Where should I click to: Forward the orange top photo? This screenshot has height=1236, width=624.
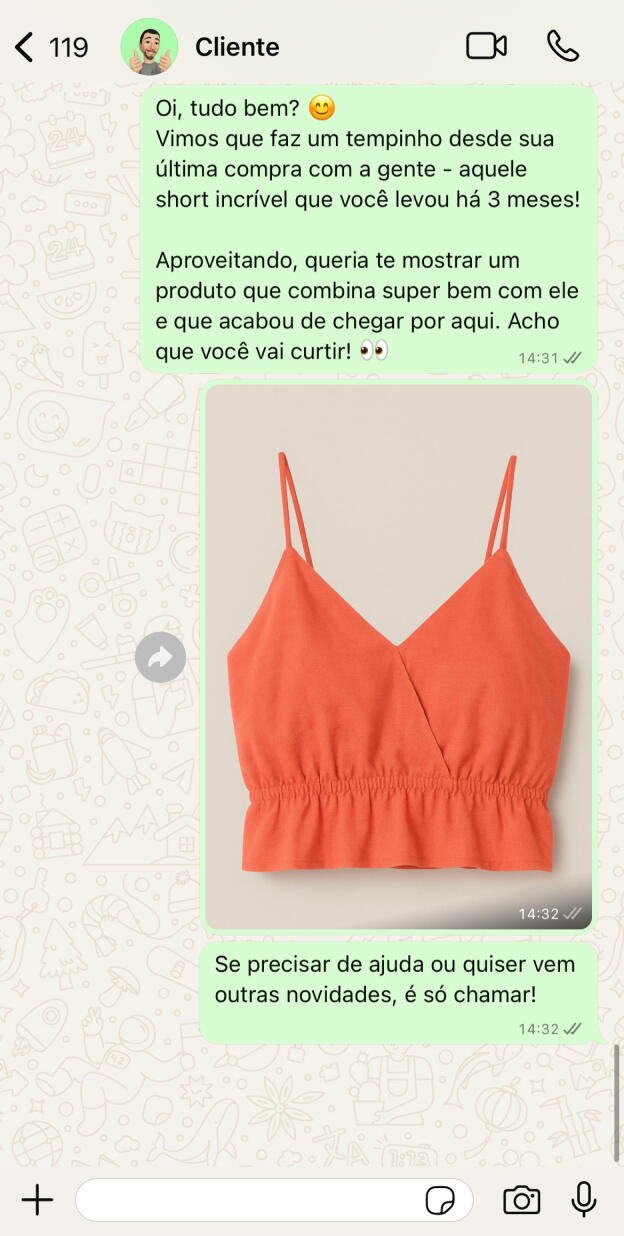coord(160,657)
